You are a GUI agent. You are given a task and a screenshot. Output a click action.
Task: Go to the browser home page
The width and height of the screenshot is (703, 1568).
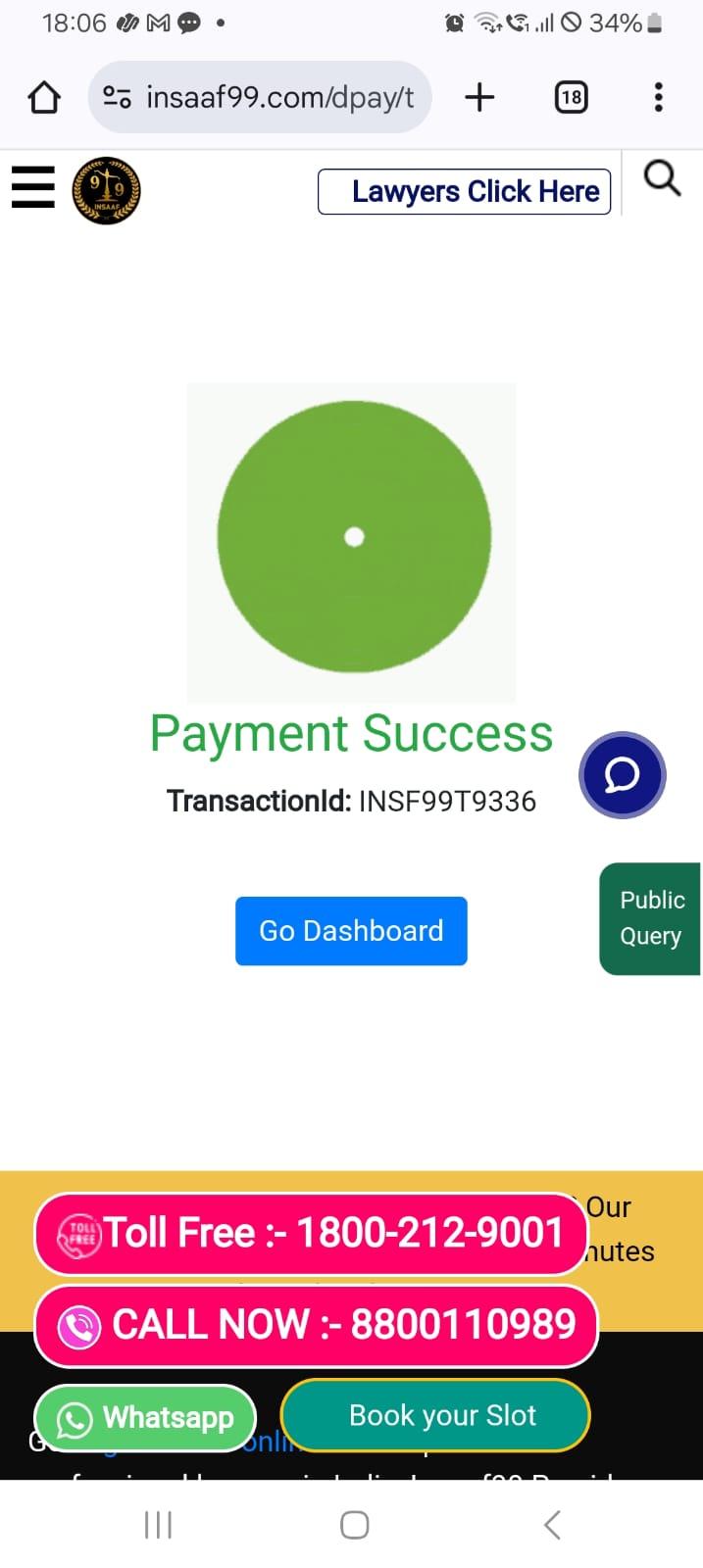tap(44, 97)
